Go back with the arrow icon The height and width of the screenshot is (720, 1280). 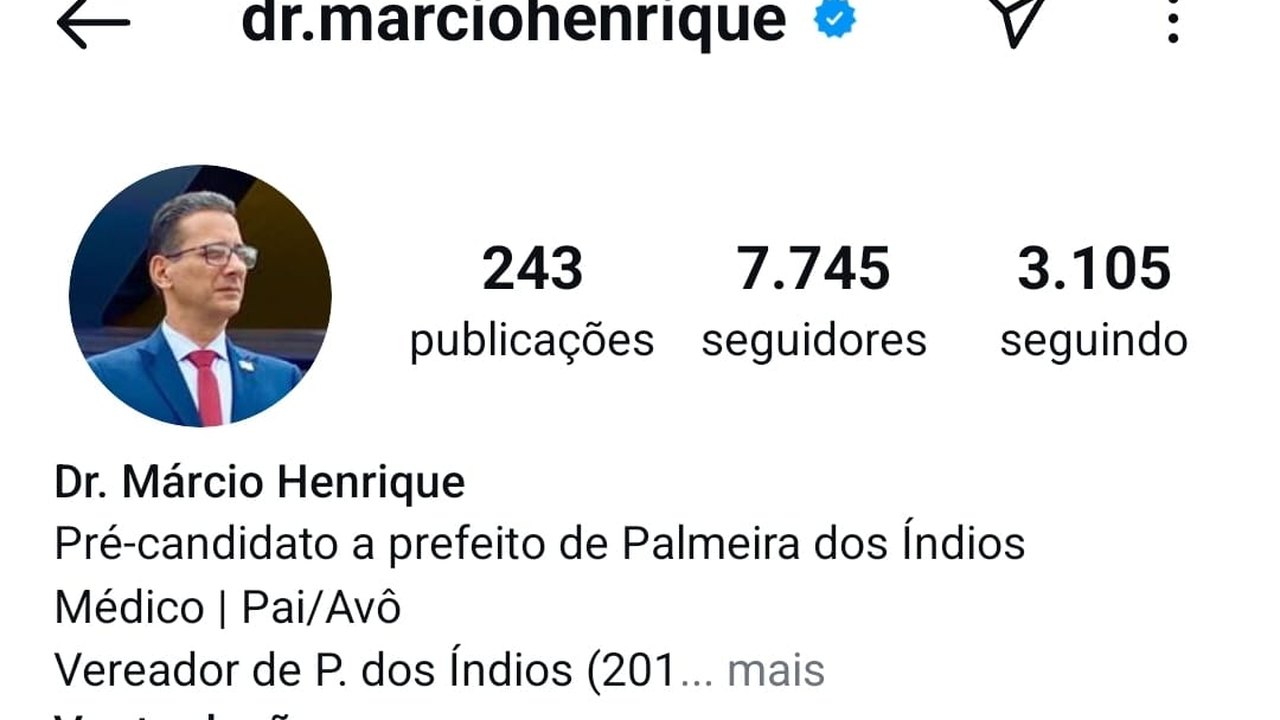click(x=93, y=22)
